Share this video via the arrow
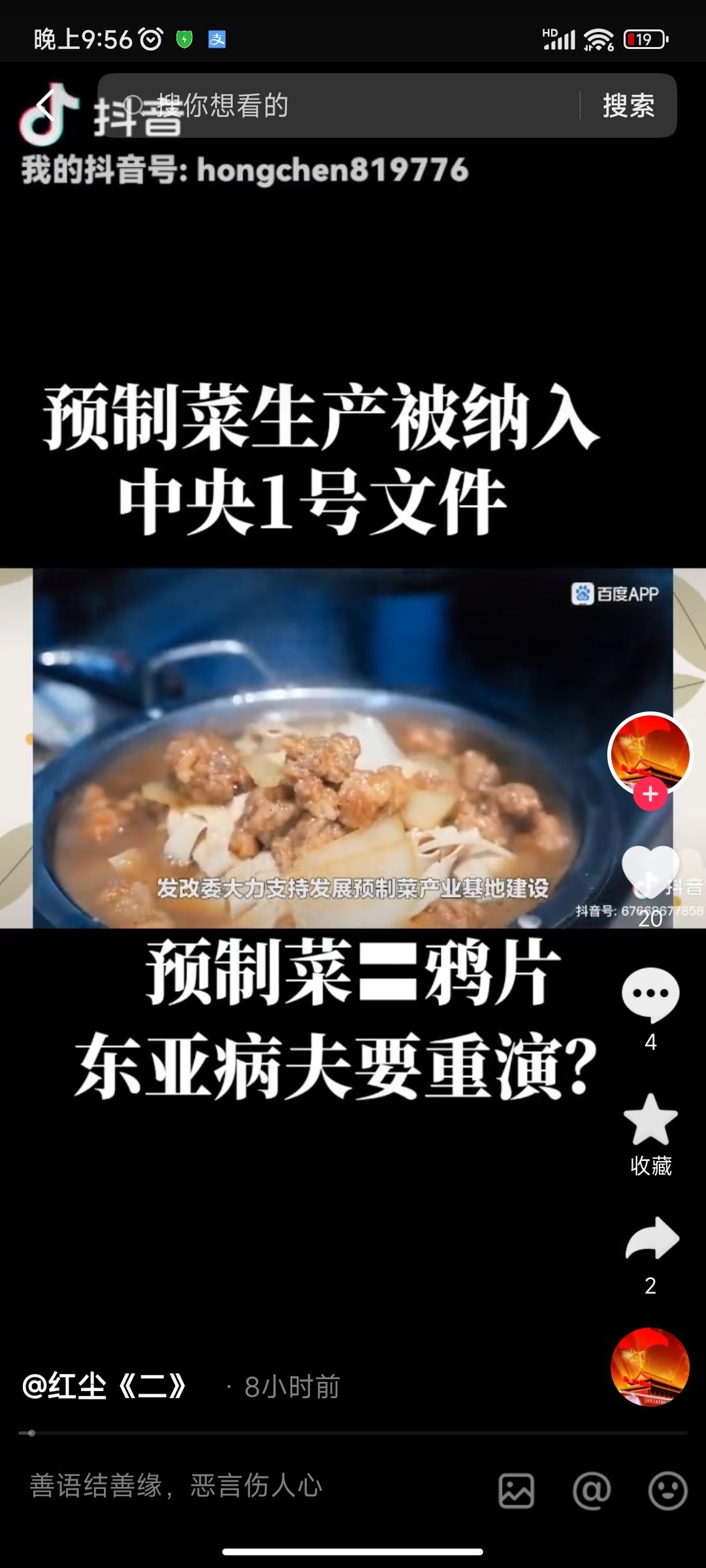 (651, 1238)
